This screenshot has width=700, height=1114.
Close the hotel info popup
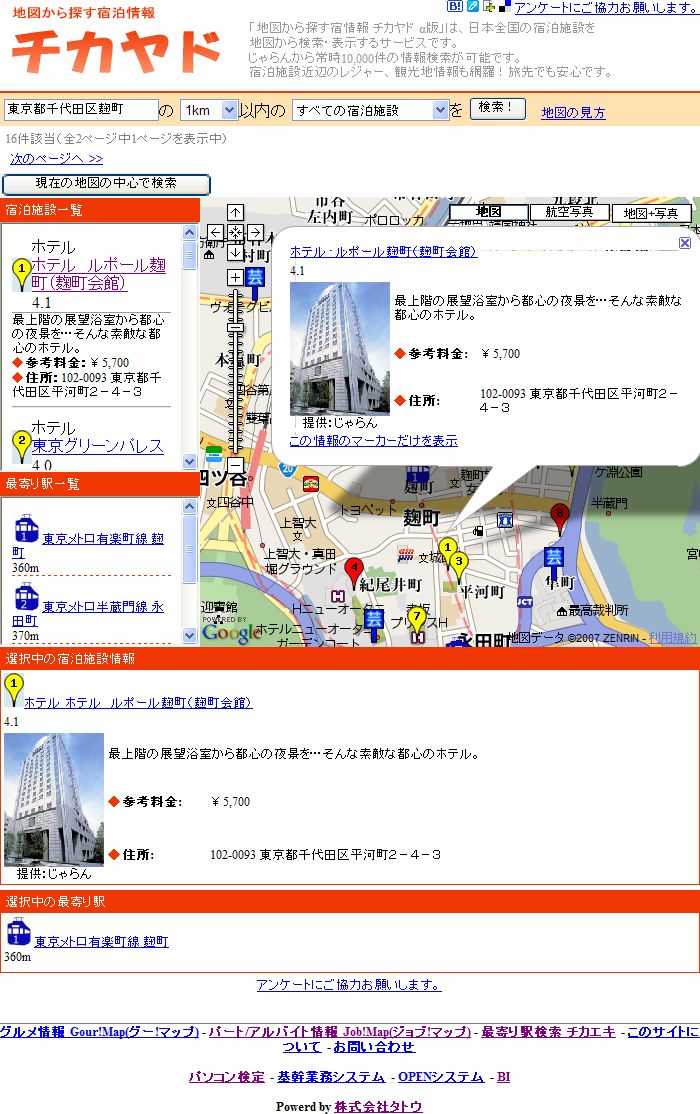(685, 243)
